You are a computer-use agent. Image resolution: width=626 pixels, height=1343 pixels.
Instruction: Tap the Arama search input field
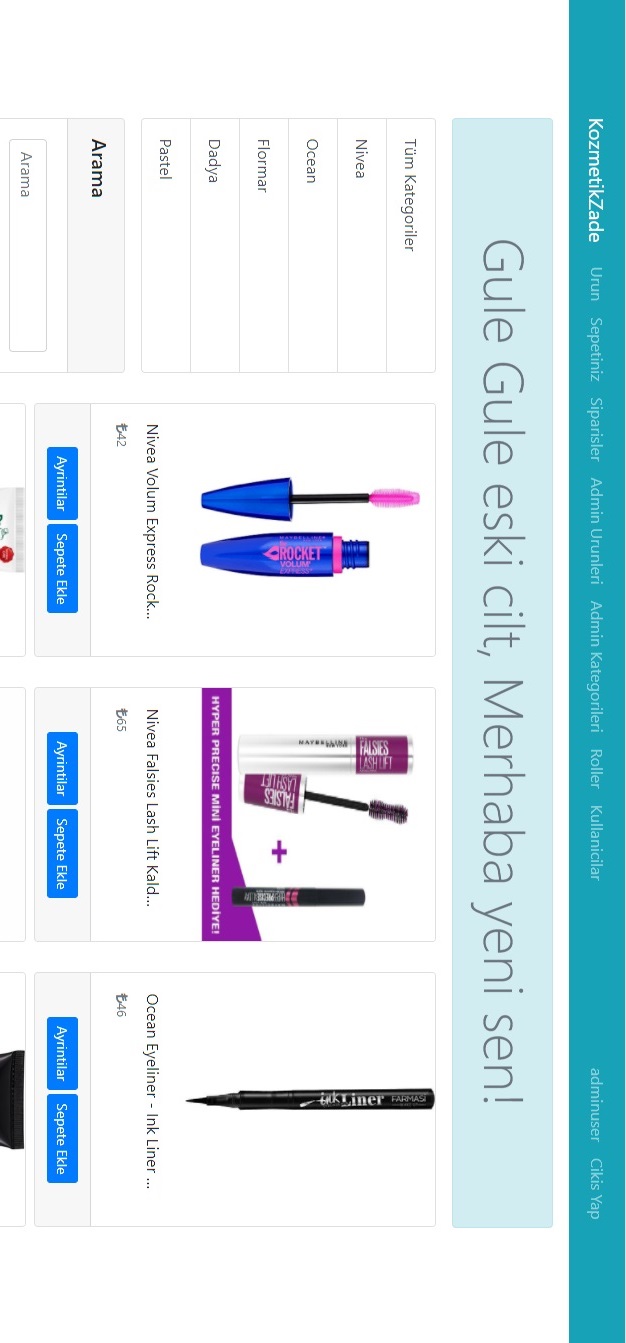click(x=28, y=245)
